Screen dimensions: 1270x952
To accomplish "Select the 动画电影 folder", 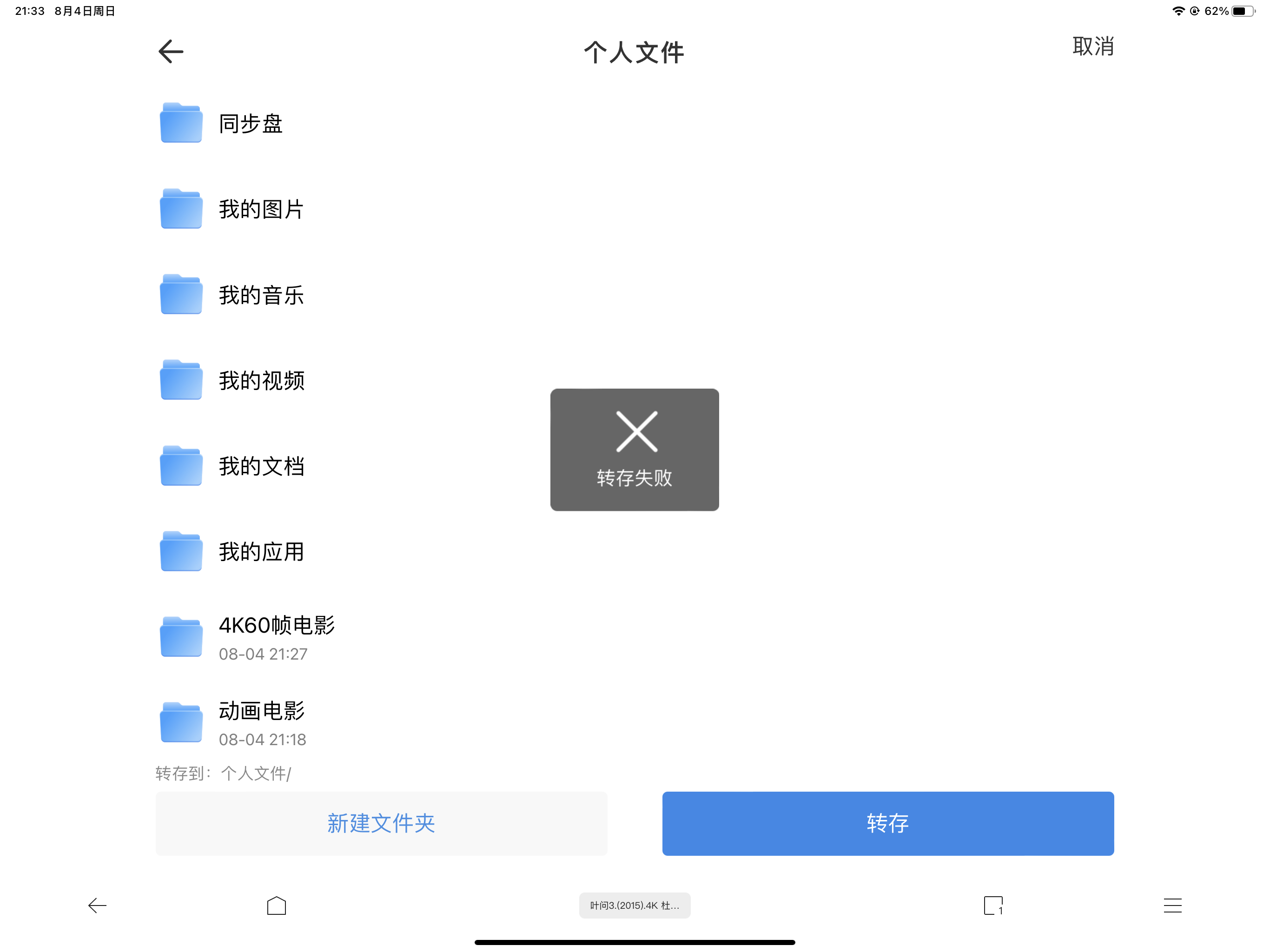I will point(261,722).
